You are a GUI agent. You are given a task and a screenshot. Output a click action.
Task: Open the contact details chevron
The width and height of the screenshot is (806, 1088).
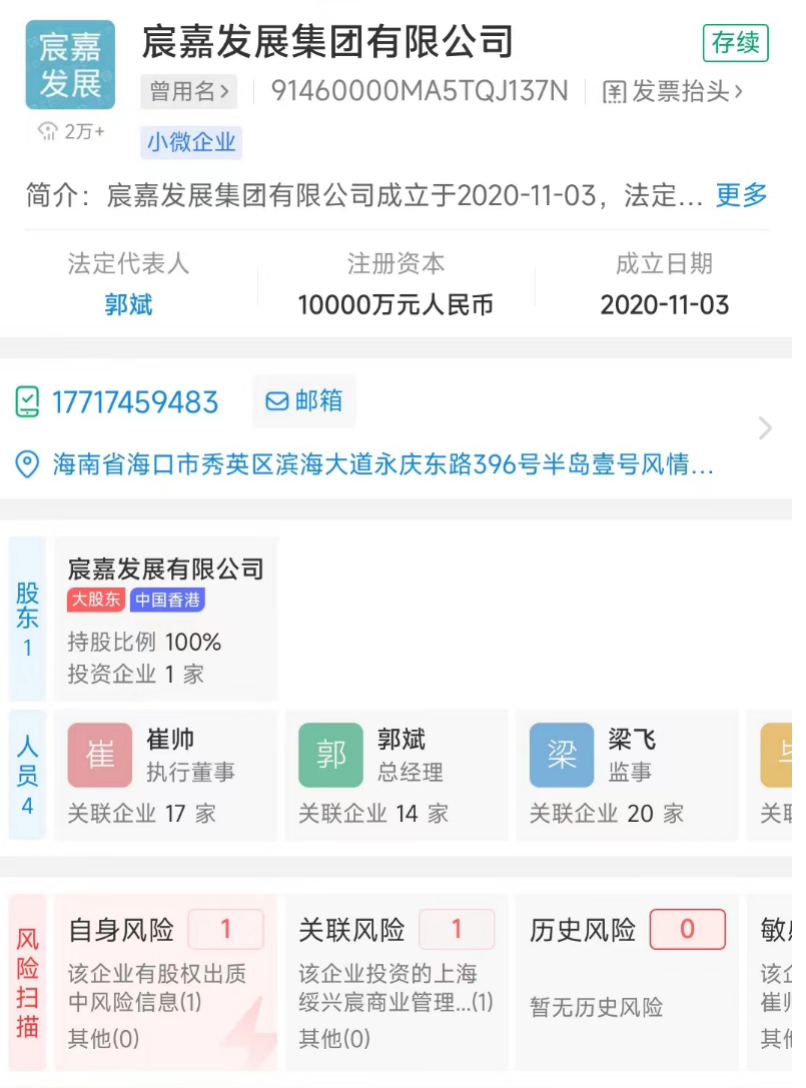pos(765,428)
